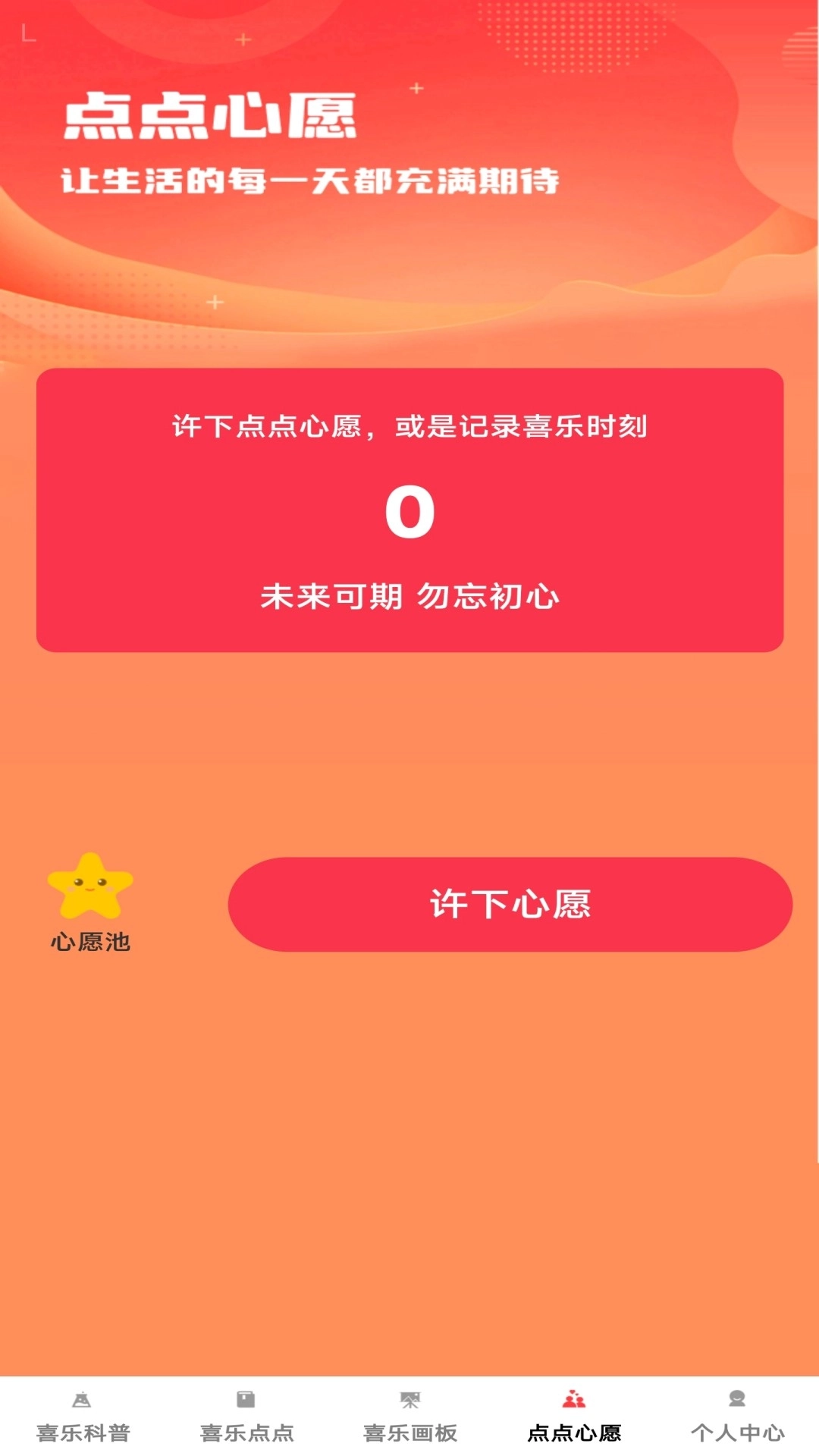Open 心愿池 by tapping its label
Image resolution: width=819 pixels, height=1456 pixels.
(x=89, y=941)
